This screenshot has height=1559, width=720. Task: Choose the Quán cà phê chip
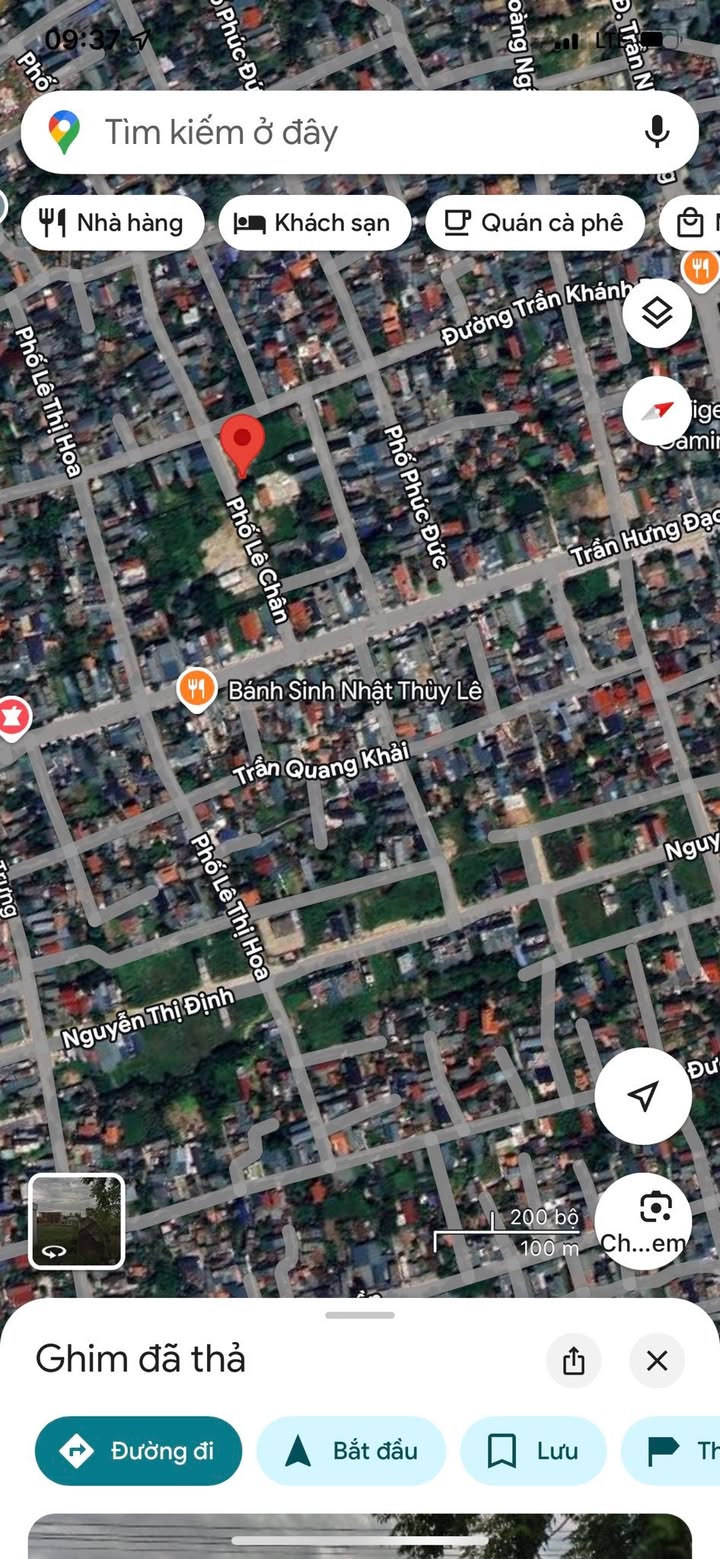click(x=535, y=222)
